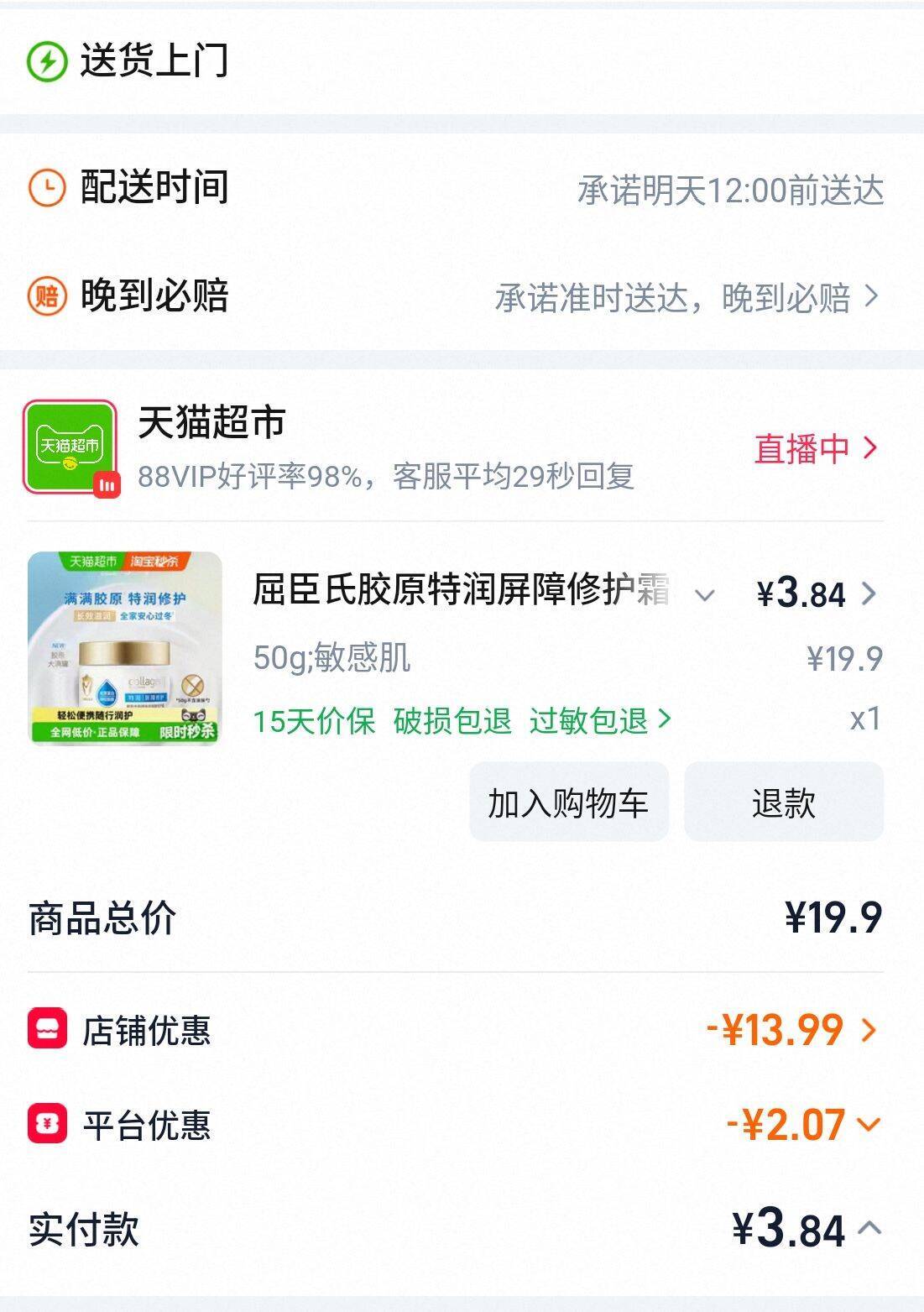The width and height of the screenshot is (924, 1312).
Task: Tap 加入购物车 to add item to cart
Action: pyautogui.click(x=568, y=802)
